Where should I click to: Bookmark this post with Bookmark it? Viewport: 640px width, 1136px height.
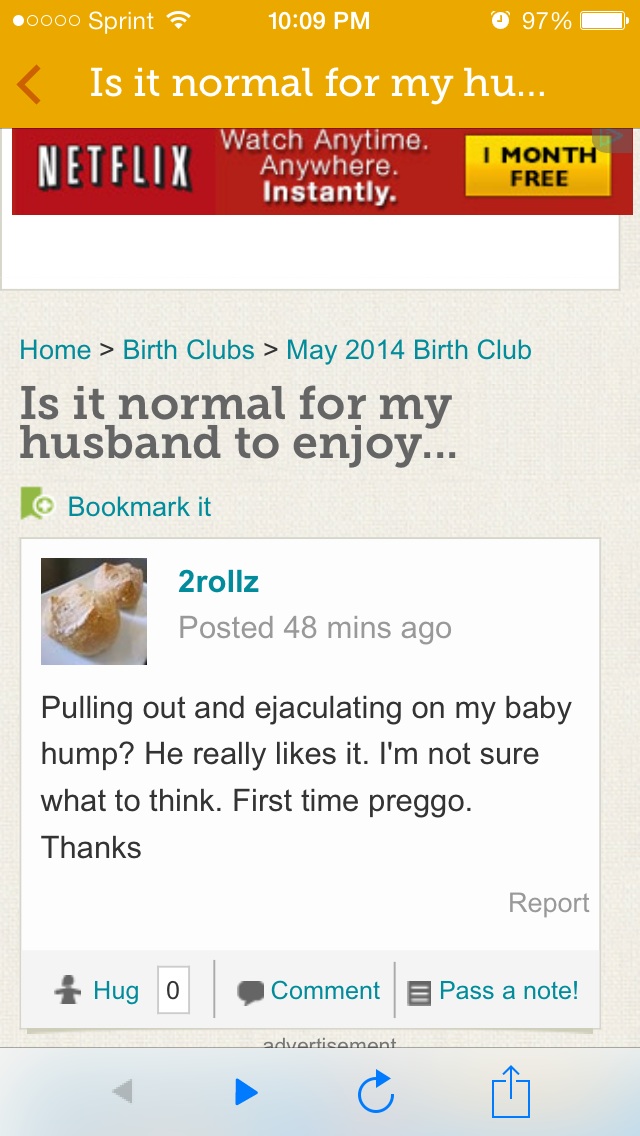coord(138,506)
